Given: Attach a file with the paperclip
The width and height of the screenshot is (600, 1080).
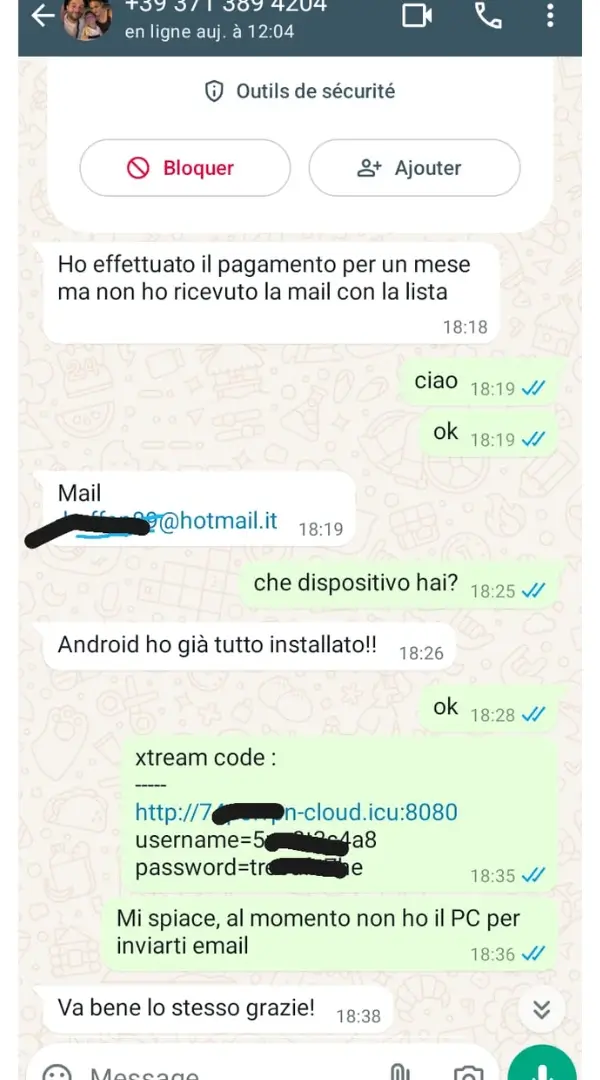Looking at the screenshot, I should (399, 1072).
